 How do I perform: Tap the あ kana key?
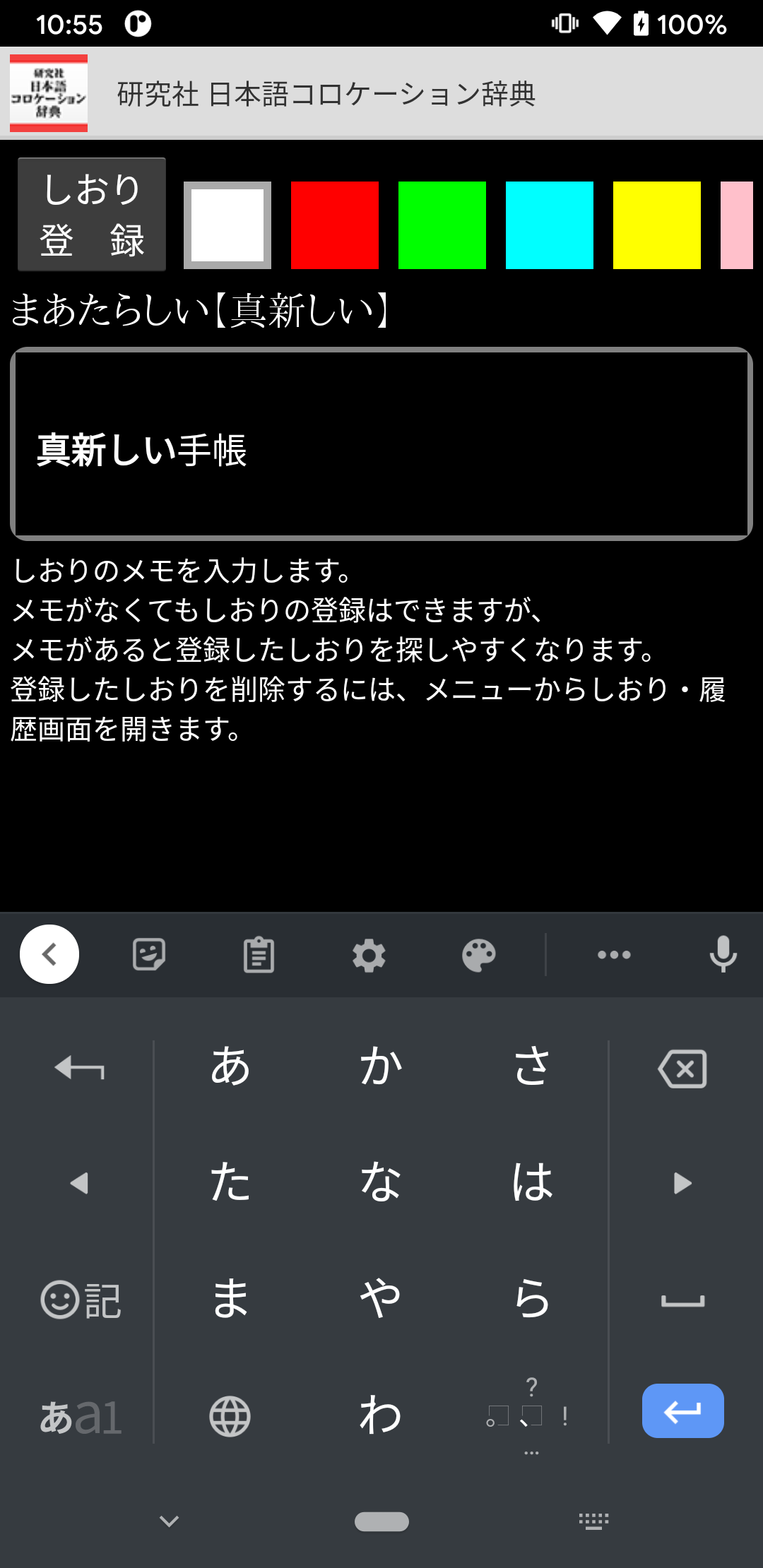(x=230, y=1067)
